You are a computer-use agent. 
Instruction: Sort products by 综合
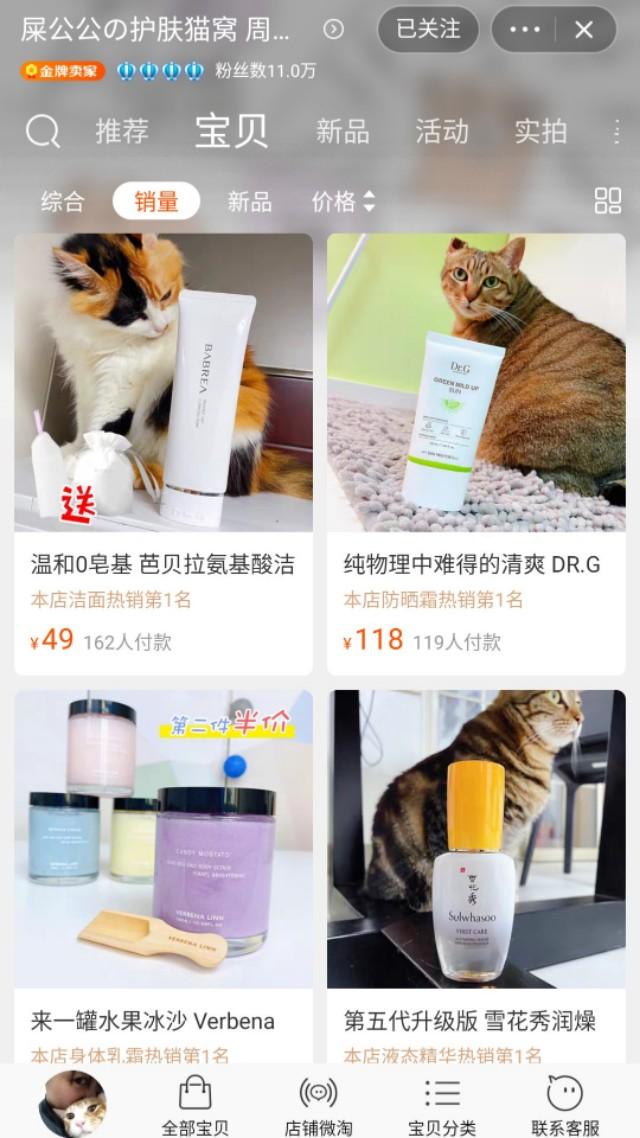click(x=62, y=201)
